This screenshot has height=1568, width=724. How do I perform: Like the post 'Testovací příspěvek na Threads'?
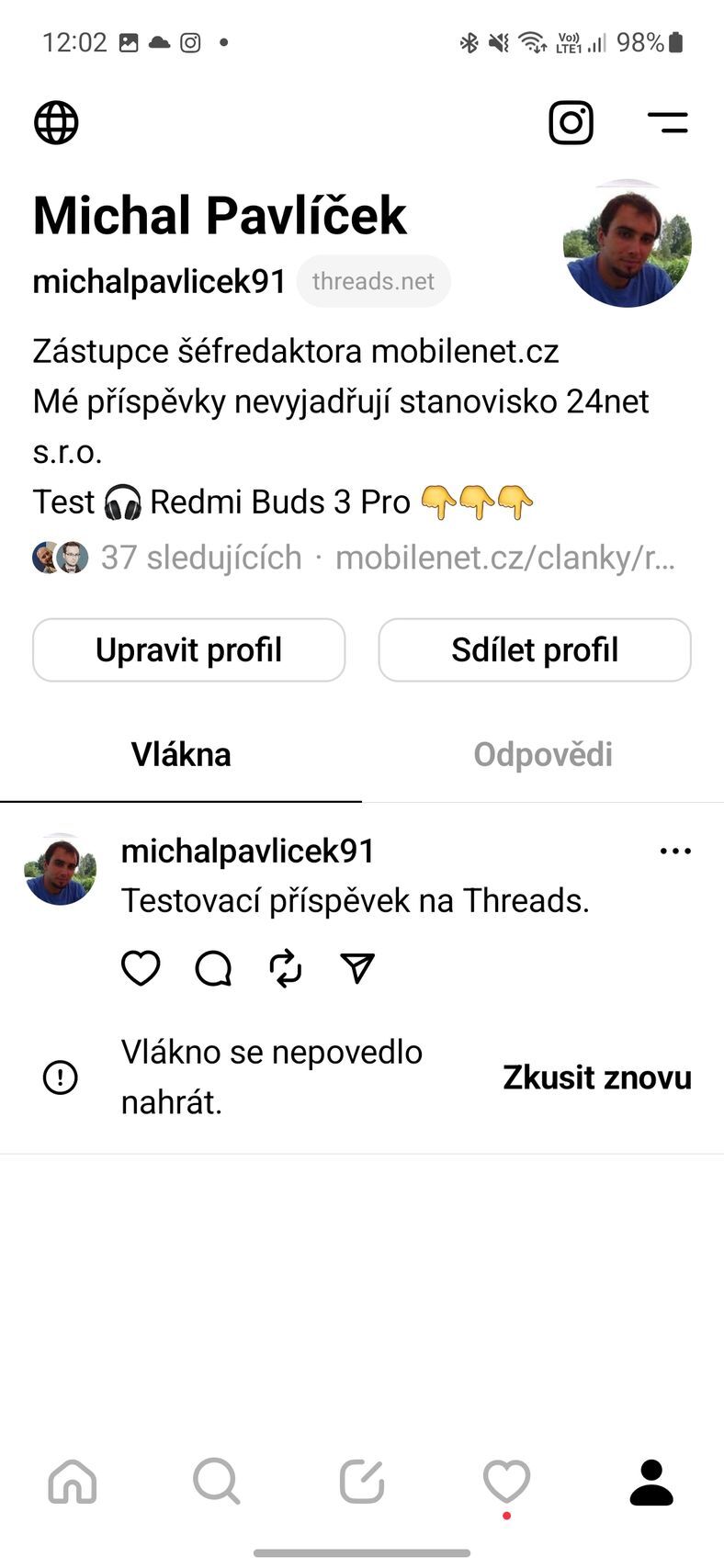(140, 967)
